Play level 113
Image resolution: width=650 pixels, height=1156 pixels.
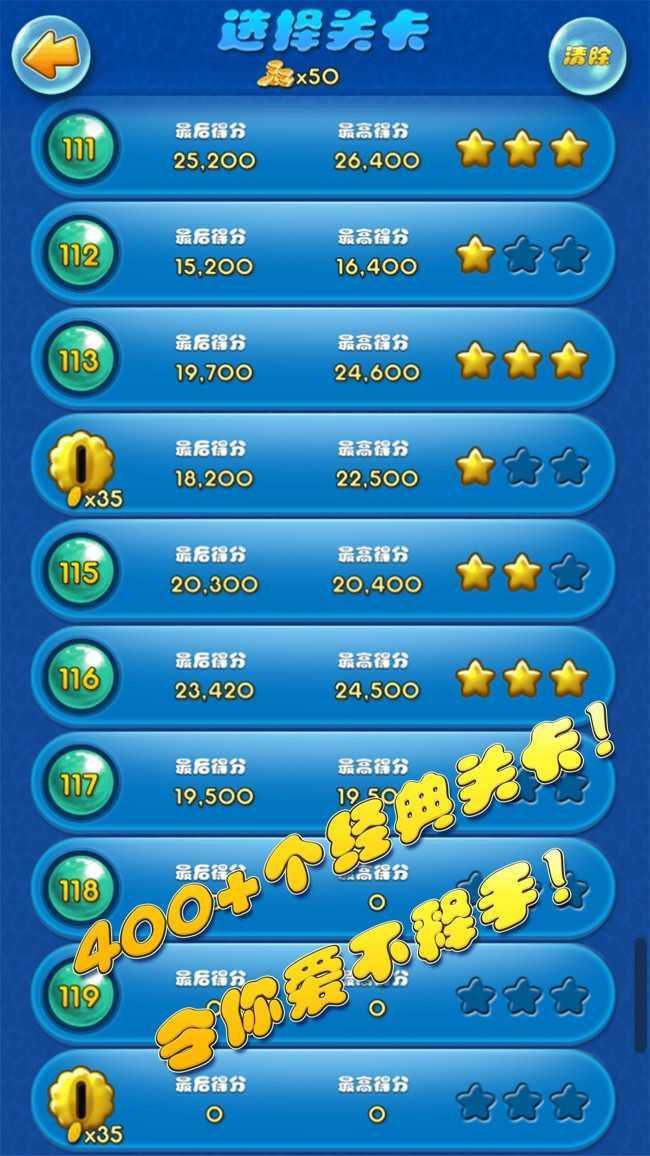79,361
